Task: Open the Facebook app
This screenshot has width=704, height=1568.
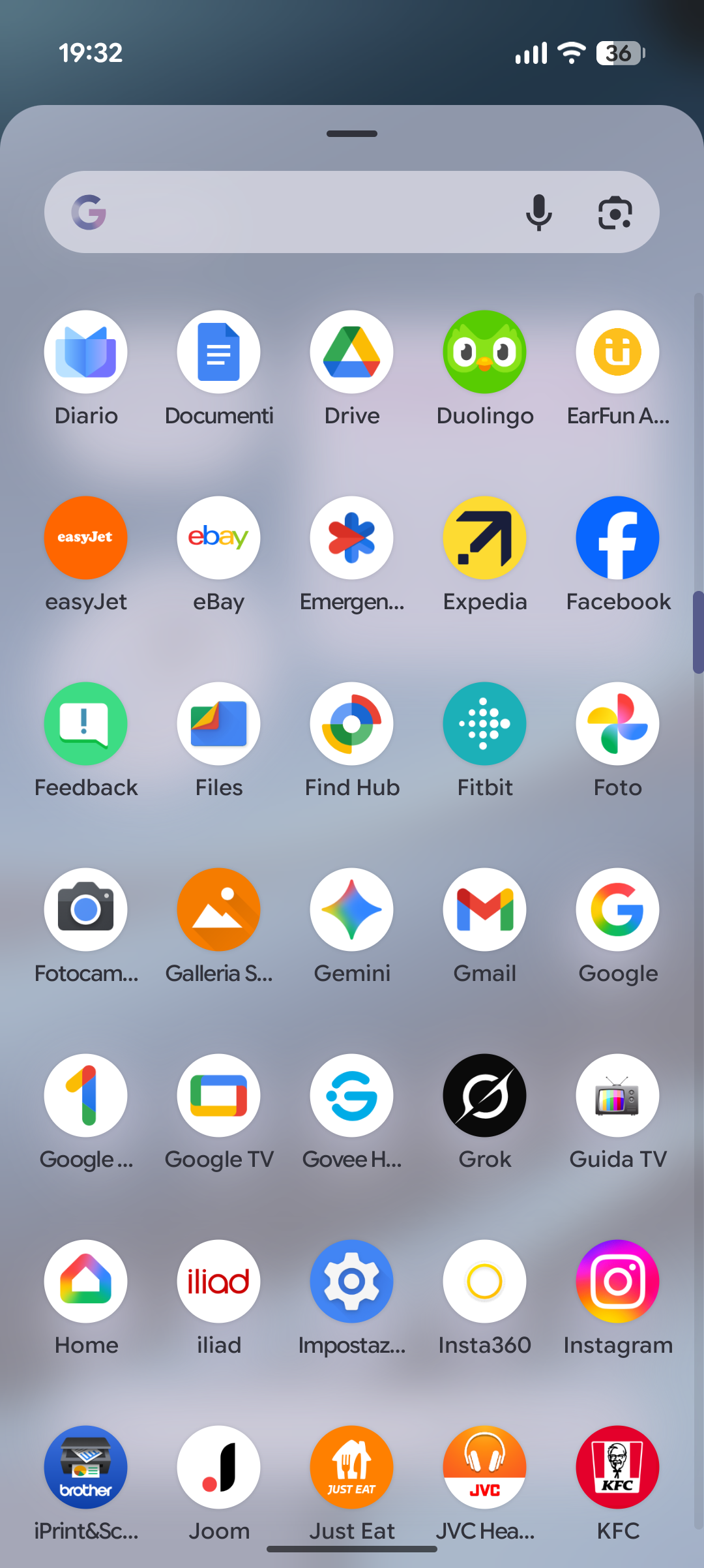Action: tap(617, 538)
